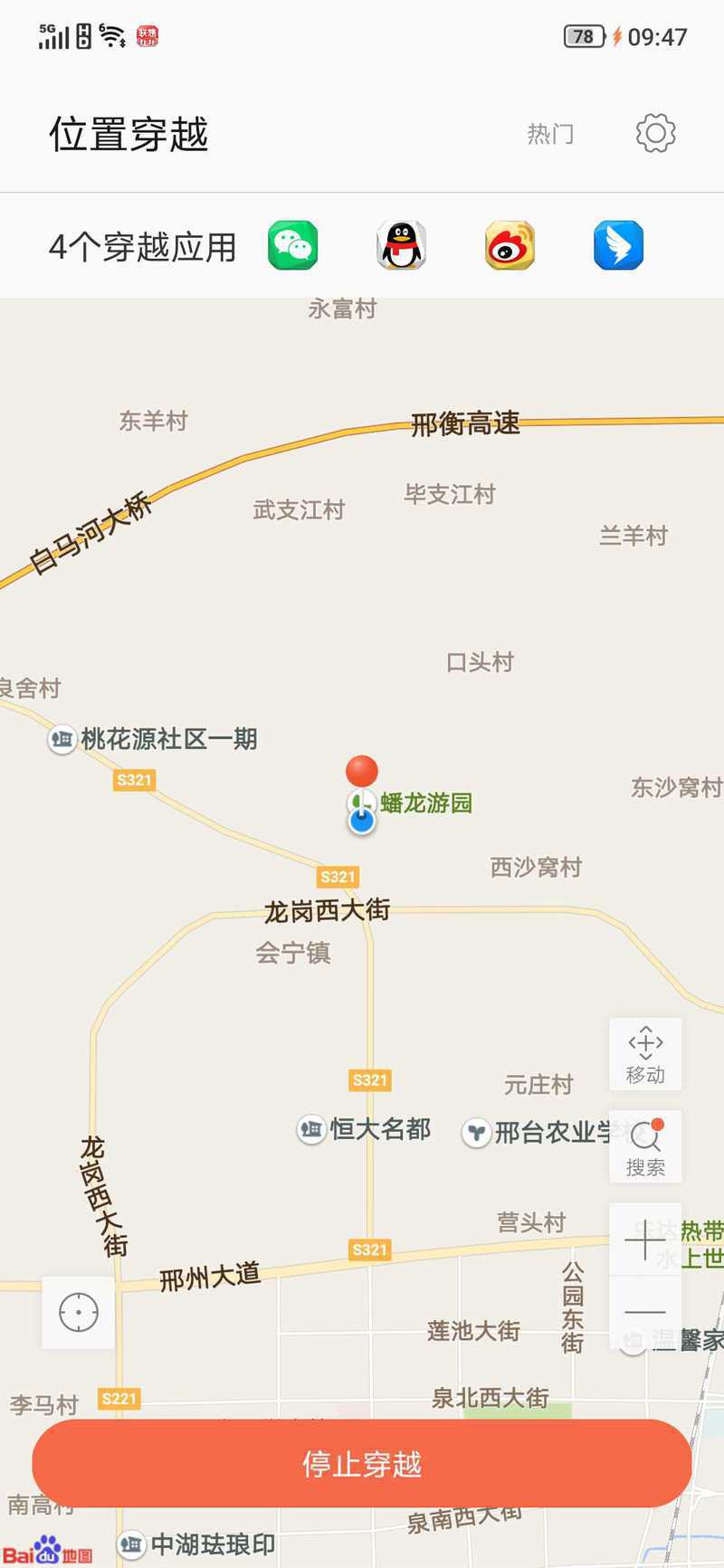The image size is (724, 1568).
Task: Select the Weibo app icon
Action: (510, 245)
